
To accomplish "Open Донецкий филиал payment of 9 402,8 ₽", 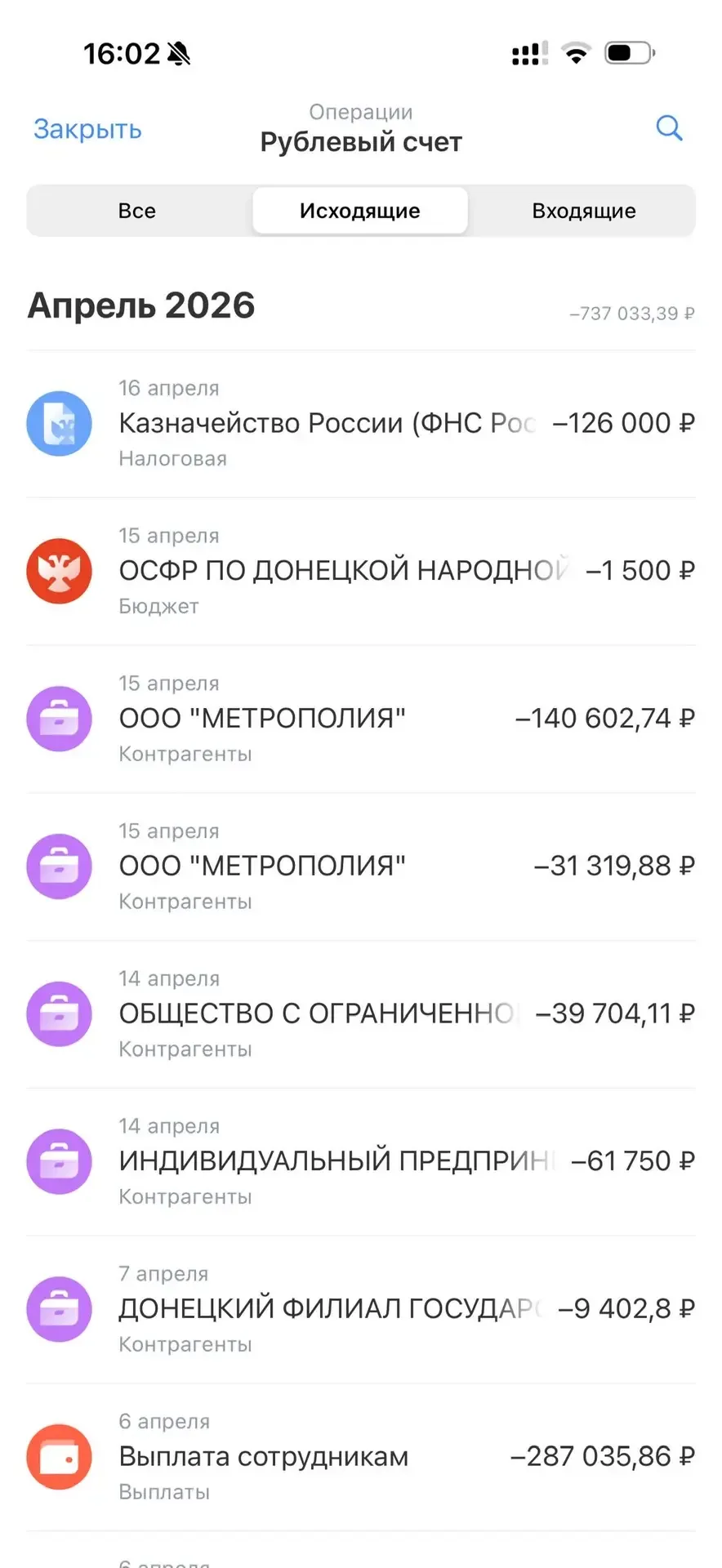I will 361,1309.
